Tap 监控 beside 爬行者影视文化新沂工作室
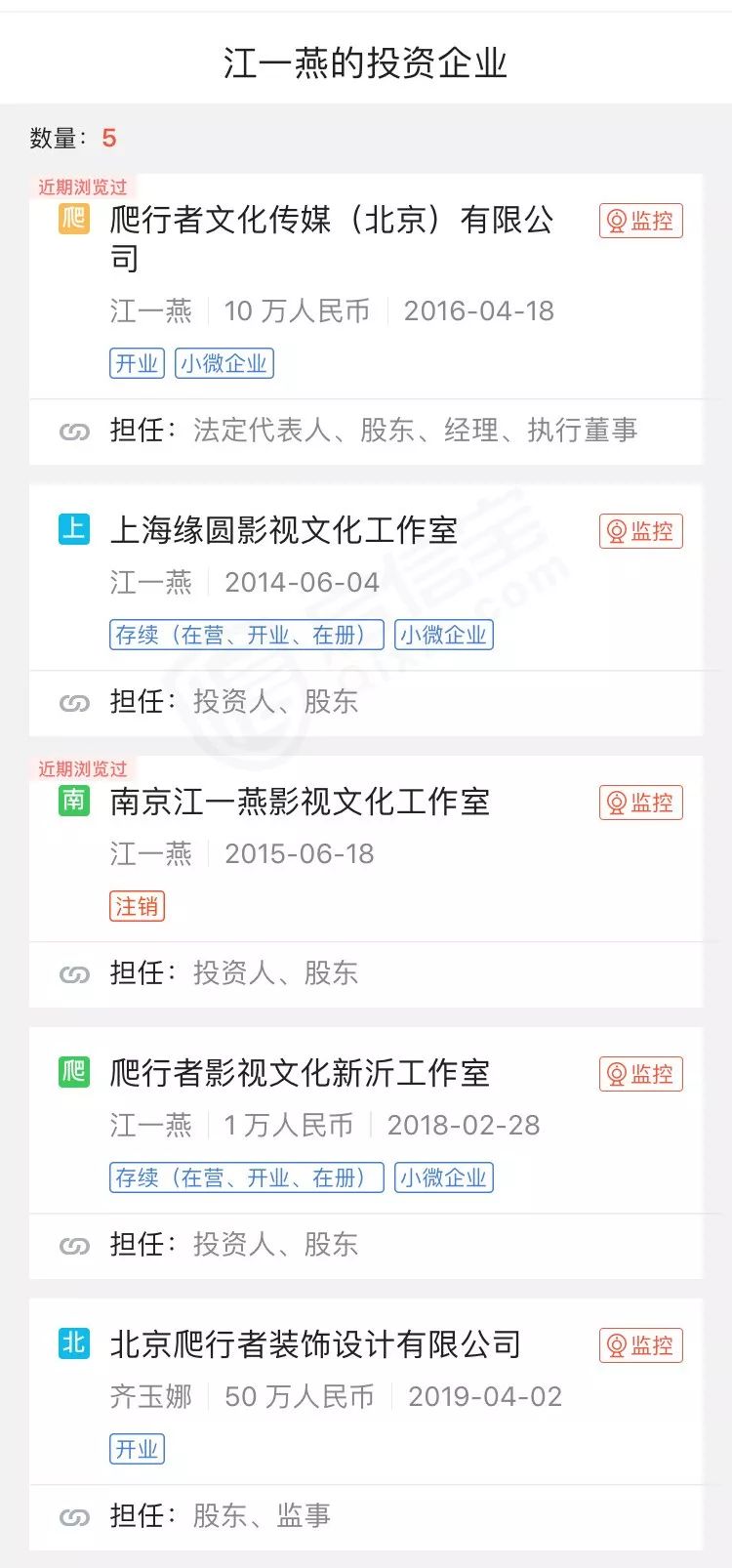732x1568 pixels. [640, 1074]
